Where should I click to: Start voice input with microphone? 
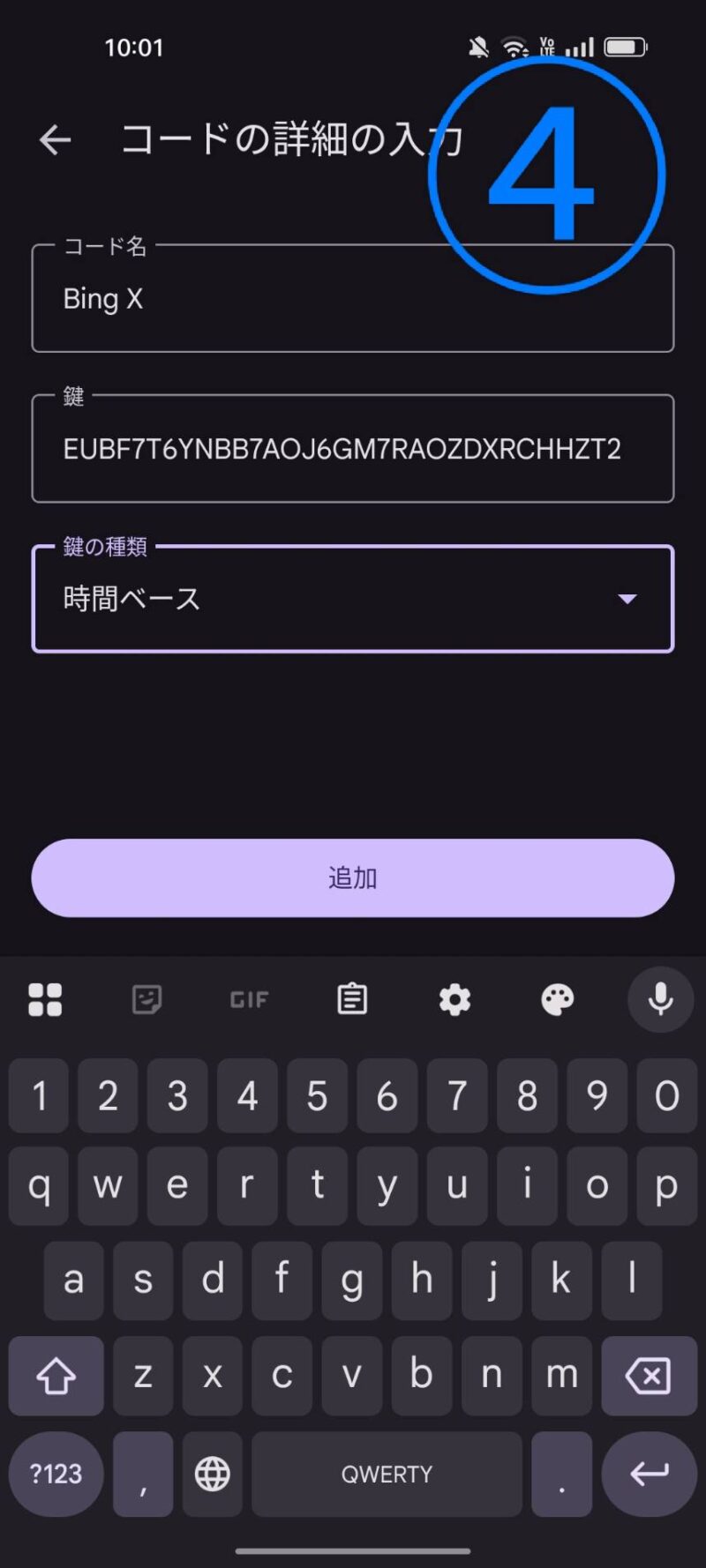tap(660, 999)
